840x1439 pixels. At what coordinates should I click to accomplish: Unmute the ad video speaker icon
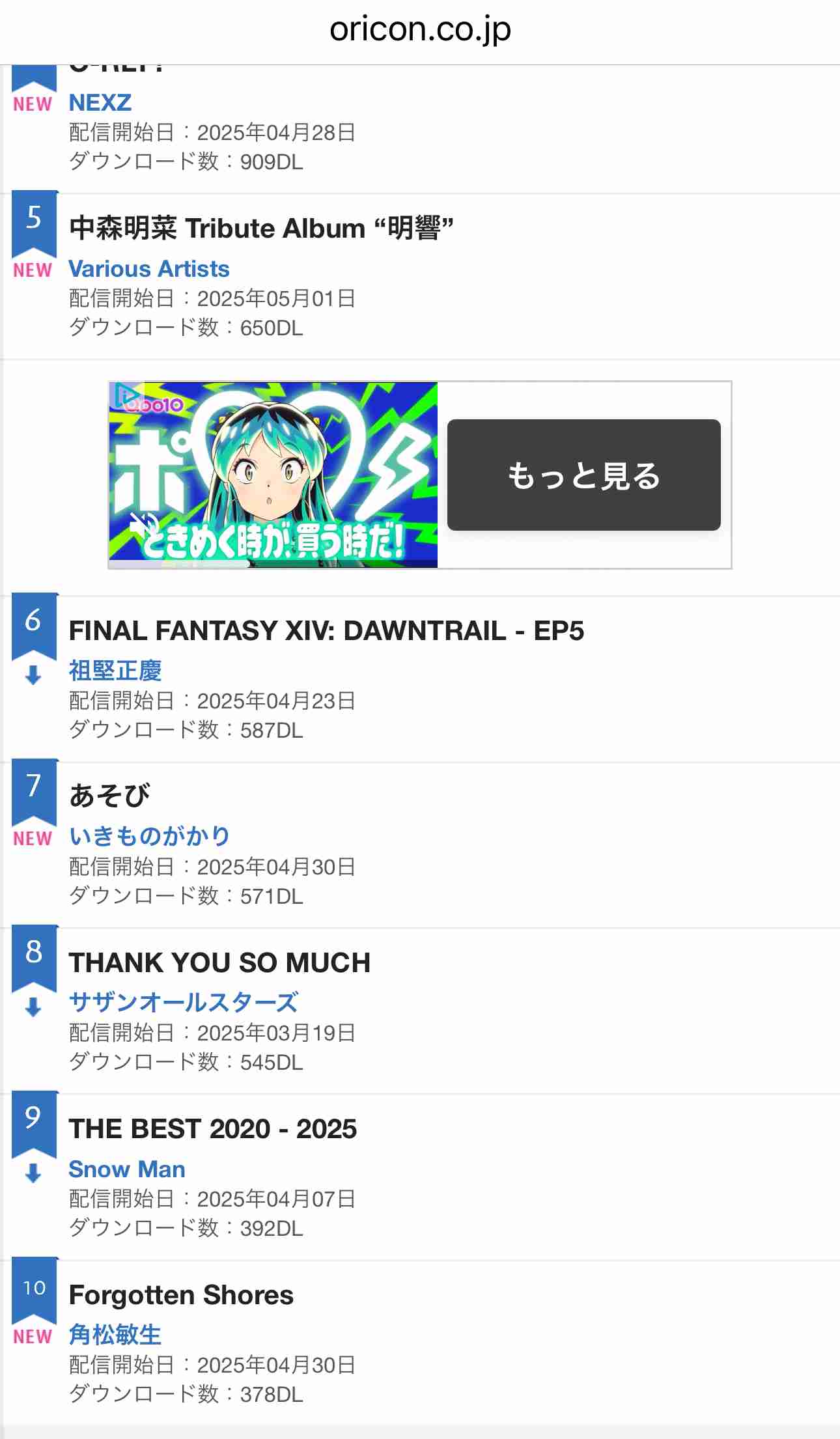(x=143, y=524)
